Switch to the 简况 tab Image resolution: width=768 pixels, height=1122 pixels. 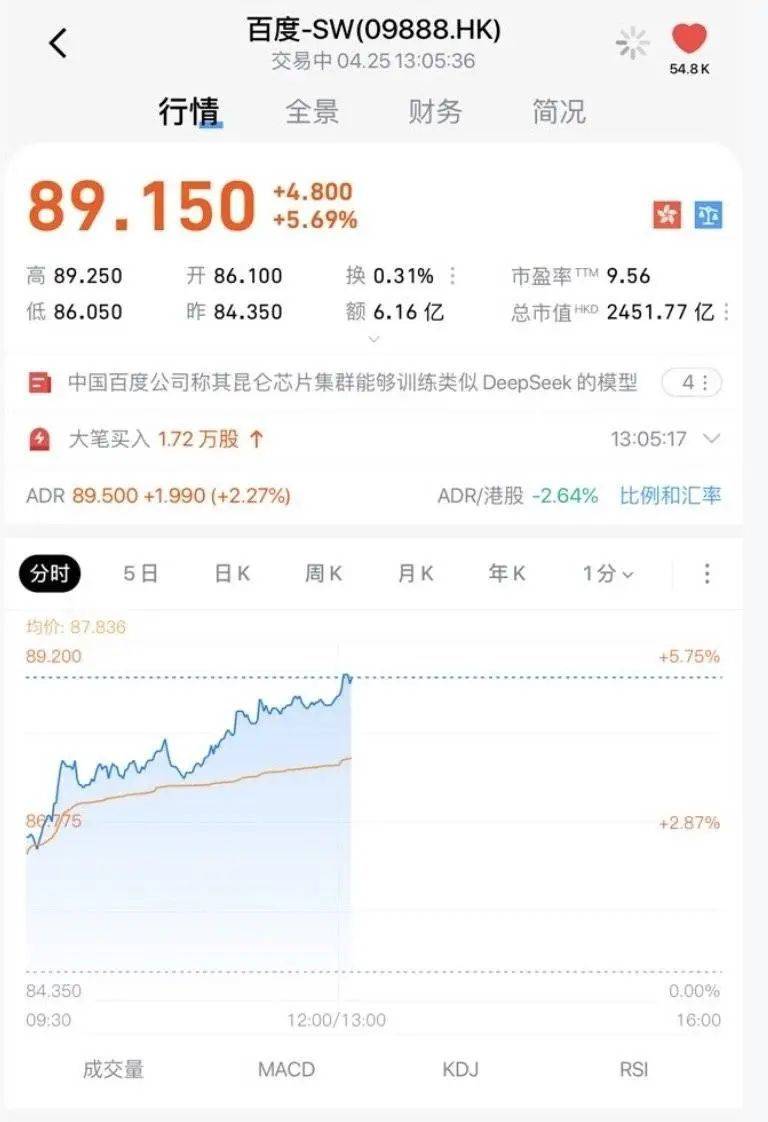(x=559, y=111)
